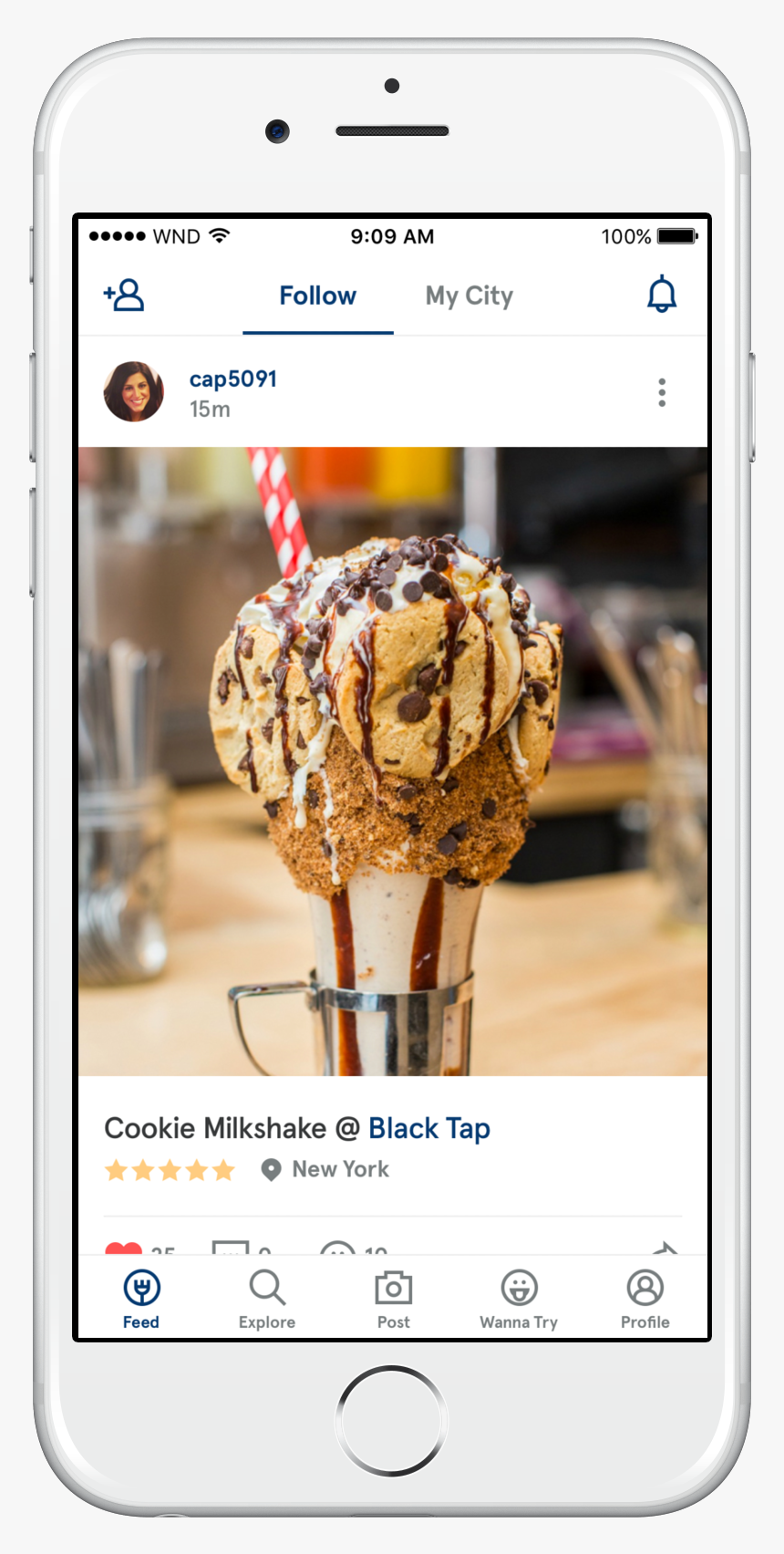Tap the cap5091 username

point(233,379)
